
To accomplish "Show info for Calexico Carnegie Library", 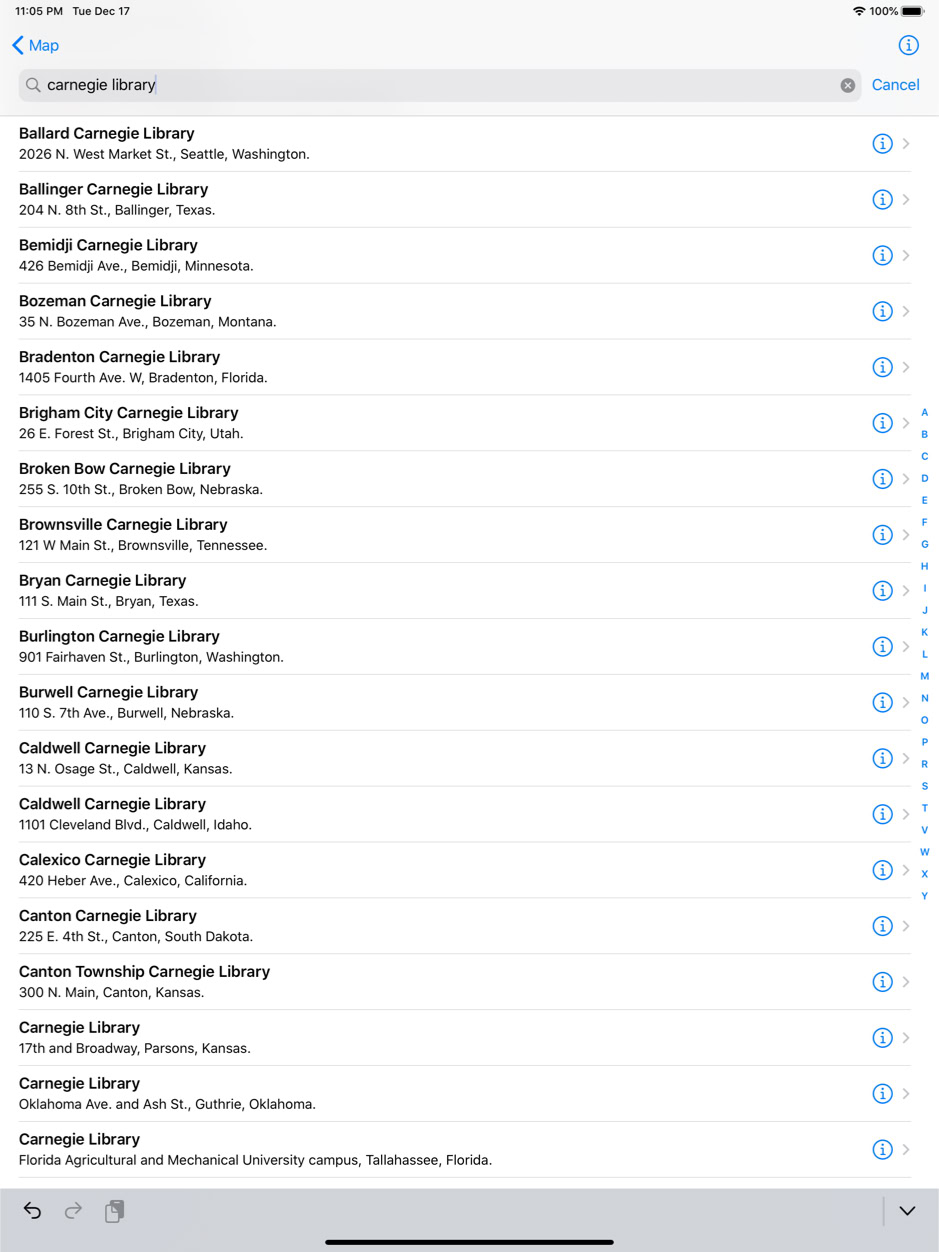I will [x=882, y=870].
